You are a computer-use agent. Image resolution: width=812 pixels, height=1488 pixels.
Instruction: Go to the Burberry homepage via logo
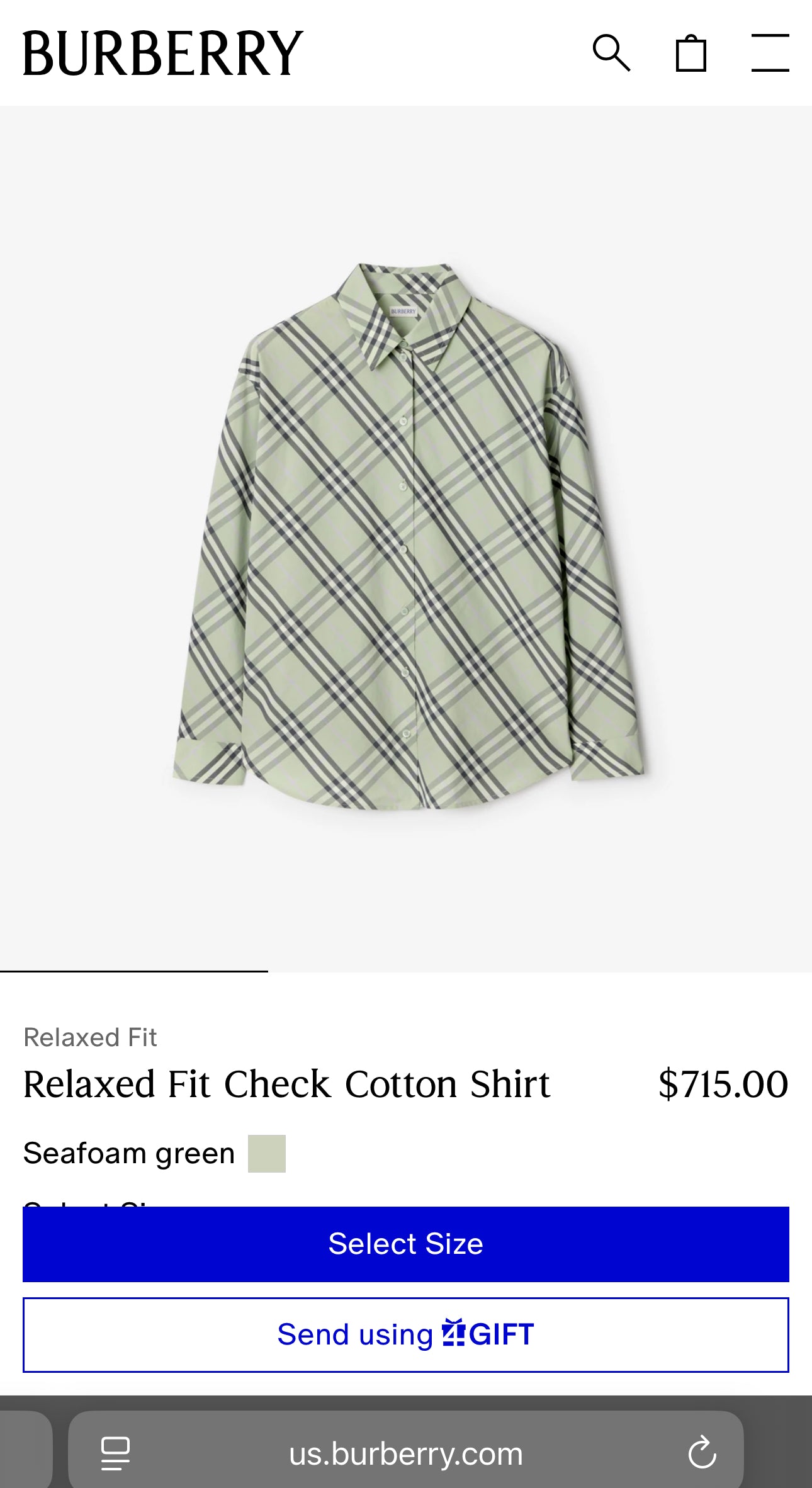161,53
